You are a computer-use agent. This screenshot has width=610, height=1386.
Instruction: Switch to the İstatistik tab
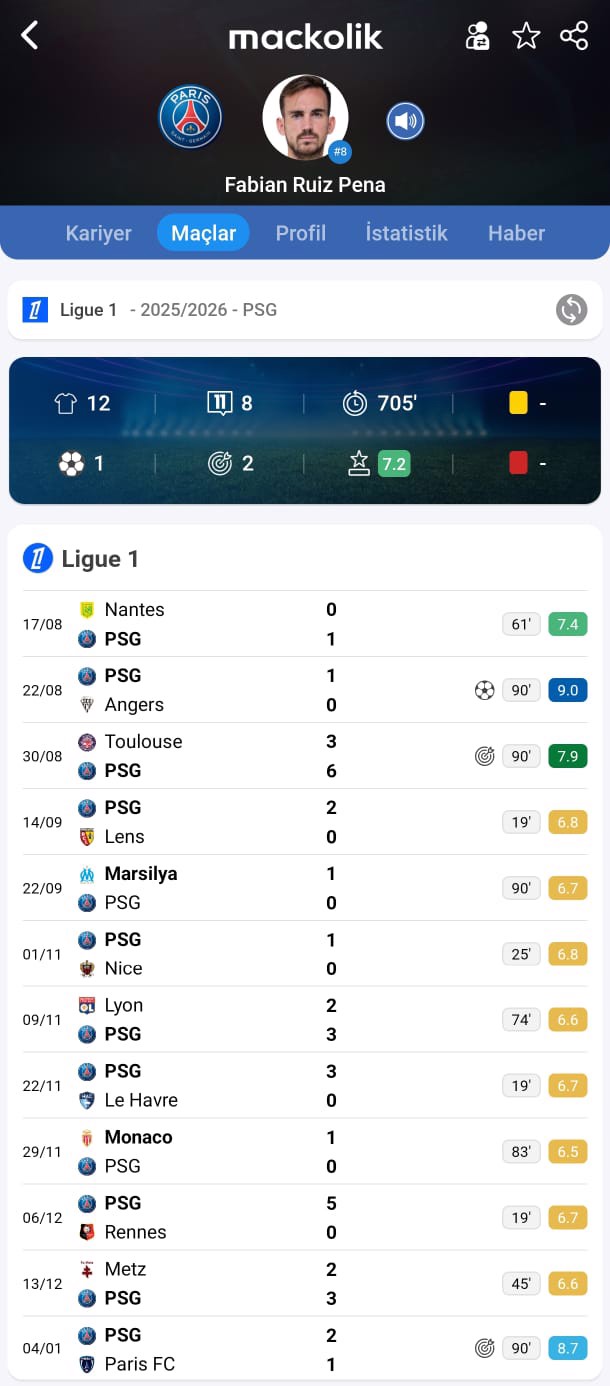pyautogui.click(x=406, y=233)
